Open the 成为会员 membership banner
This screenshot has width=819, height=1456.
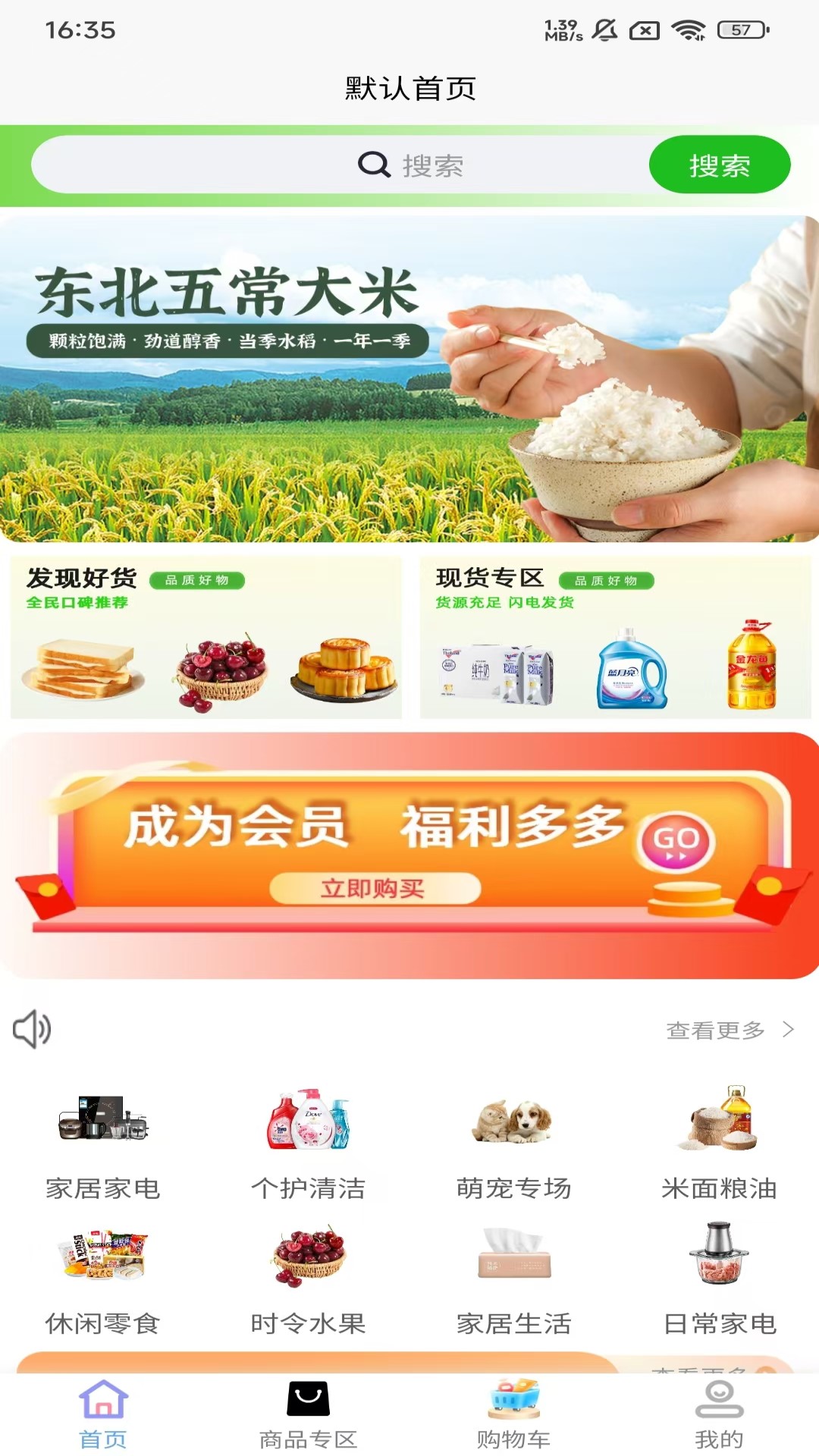click(x=409, y=855)
